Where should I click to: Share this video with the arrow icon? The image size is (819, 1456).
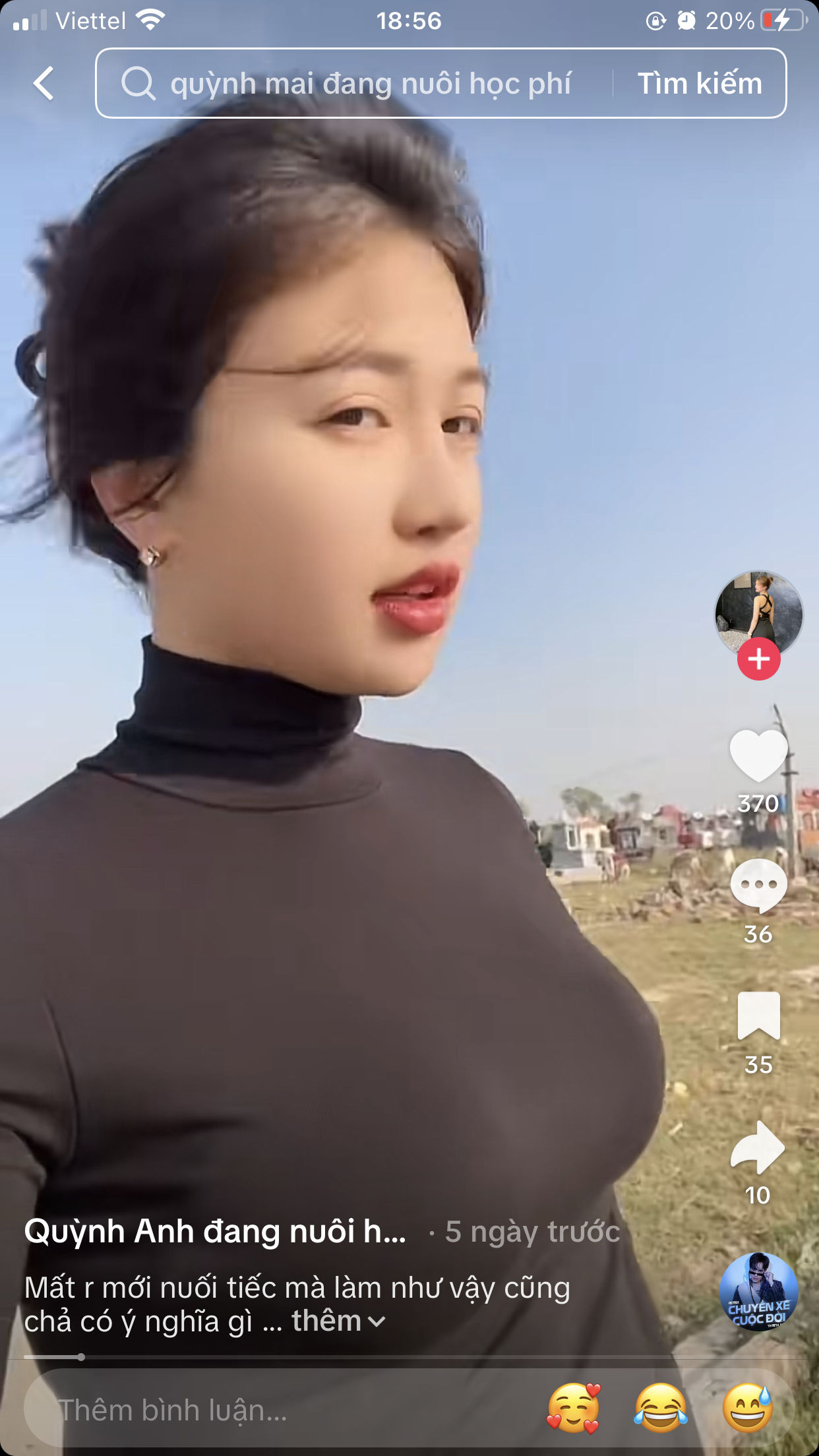(x=758, y=1147)
